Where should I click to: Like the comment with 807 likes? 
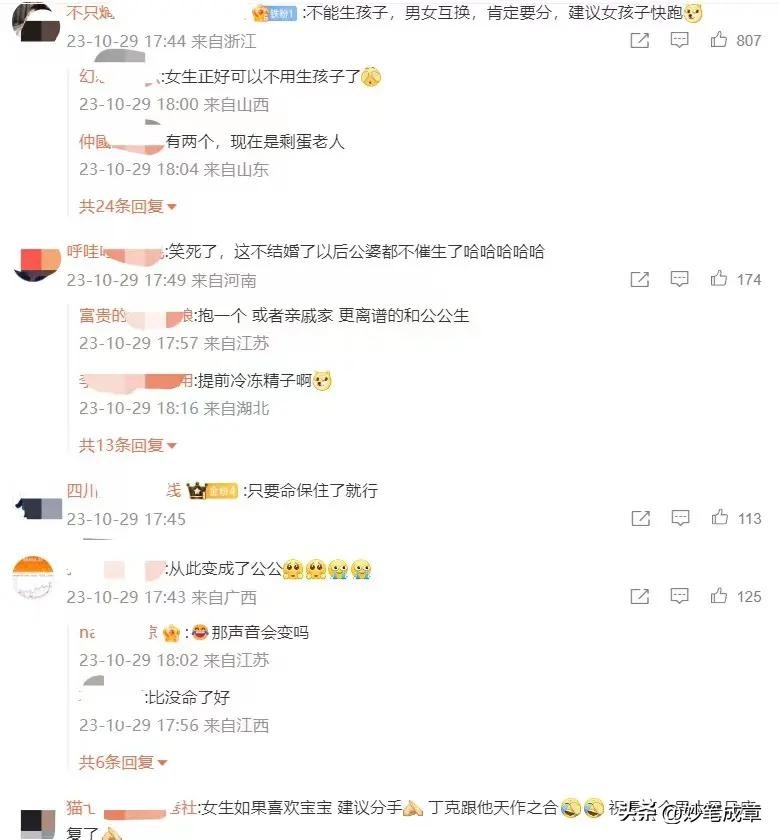tap(718, 40)
